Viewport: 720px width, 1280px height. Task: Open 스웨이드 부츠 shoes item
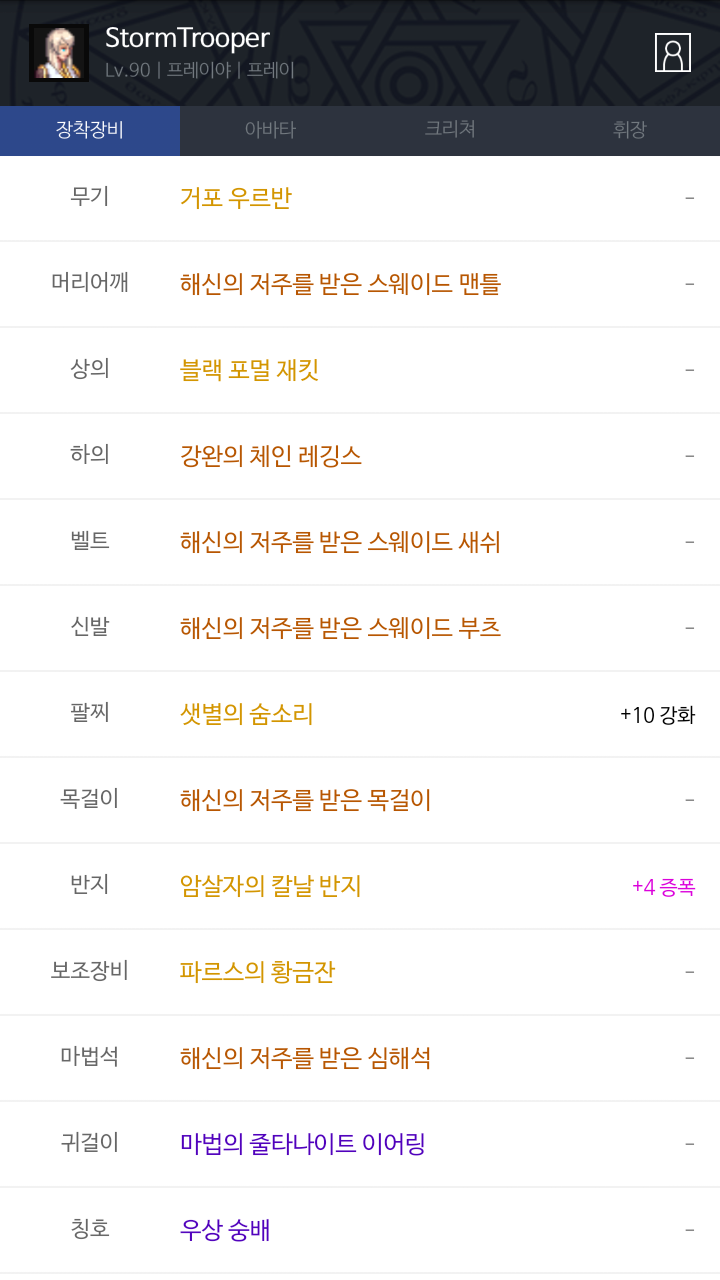[x=360, y=628]
